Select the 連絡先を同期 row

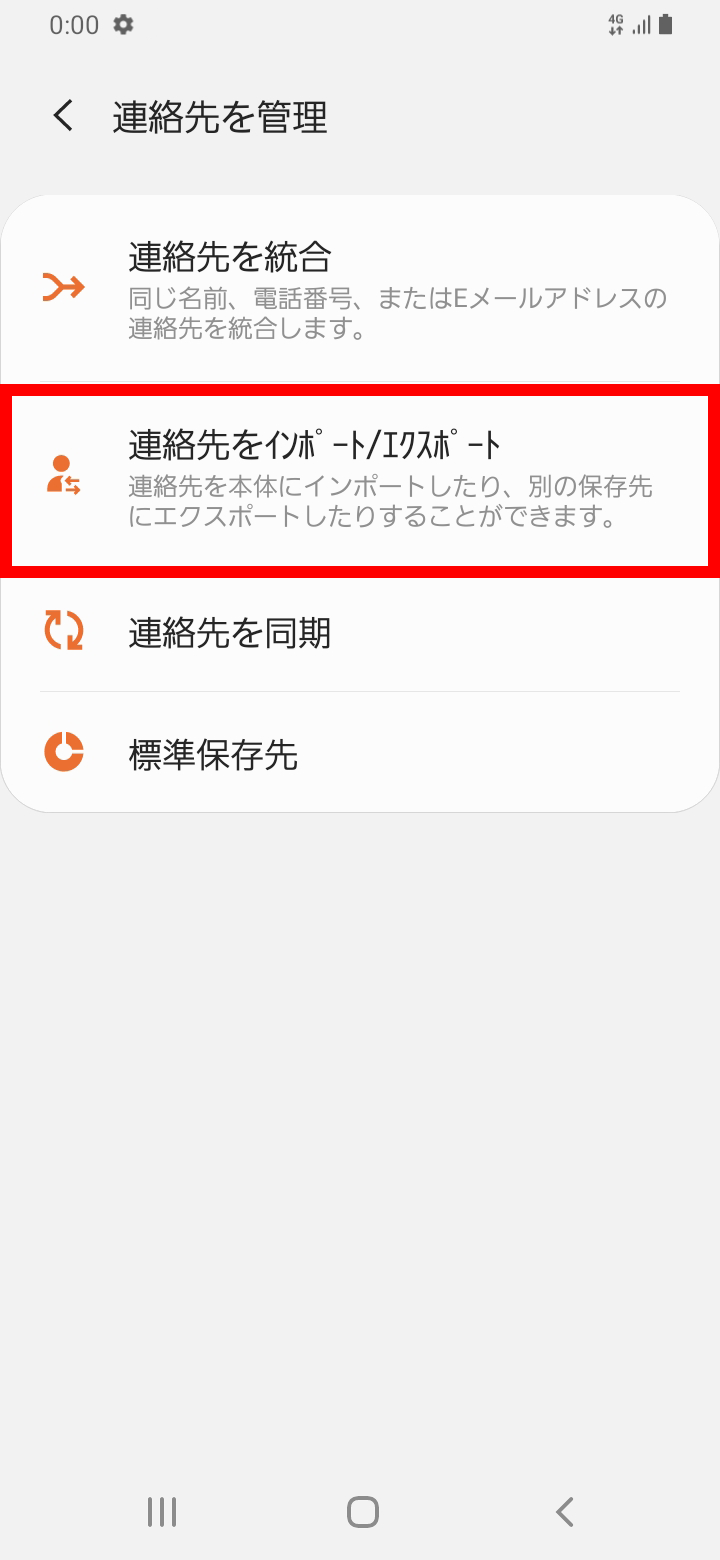point(360,633)
